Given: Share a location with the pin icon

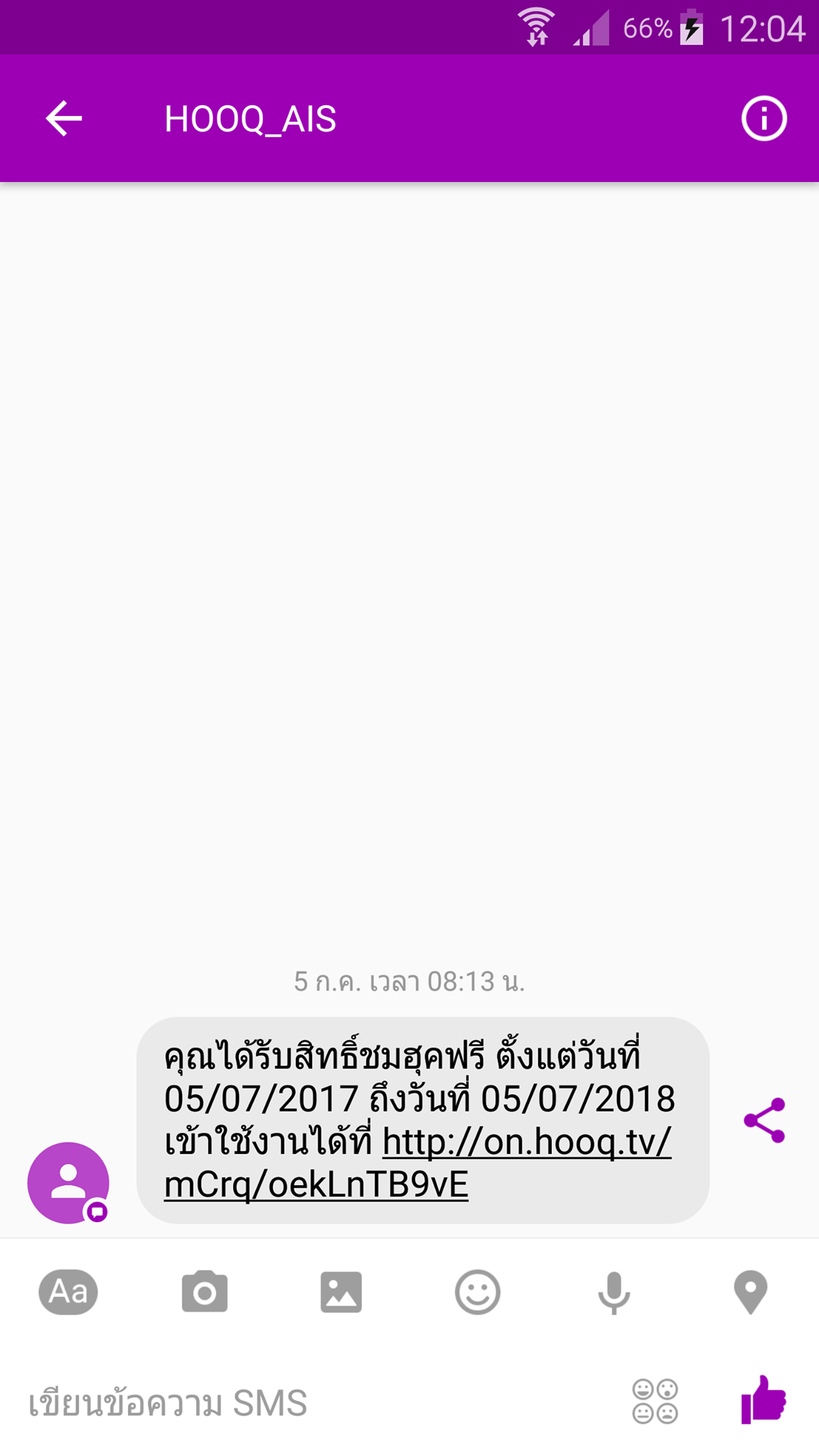Looking at the screenshot, I should 751,1292.
